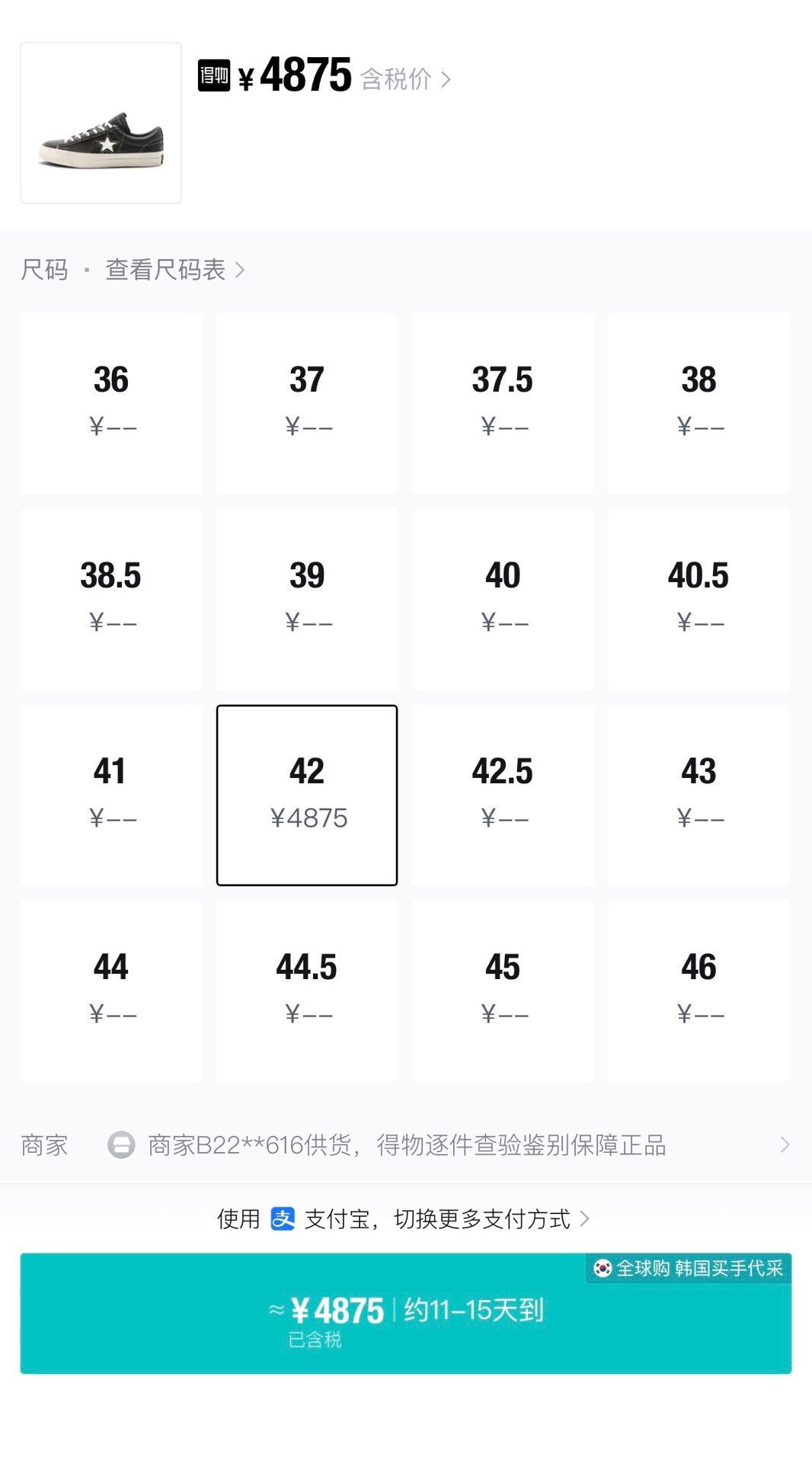Select size 42.5
The width and height of the screenshot is (812, 1463).
pos(503,795)
